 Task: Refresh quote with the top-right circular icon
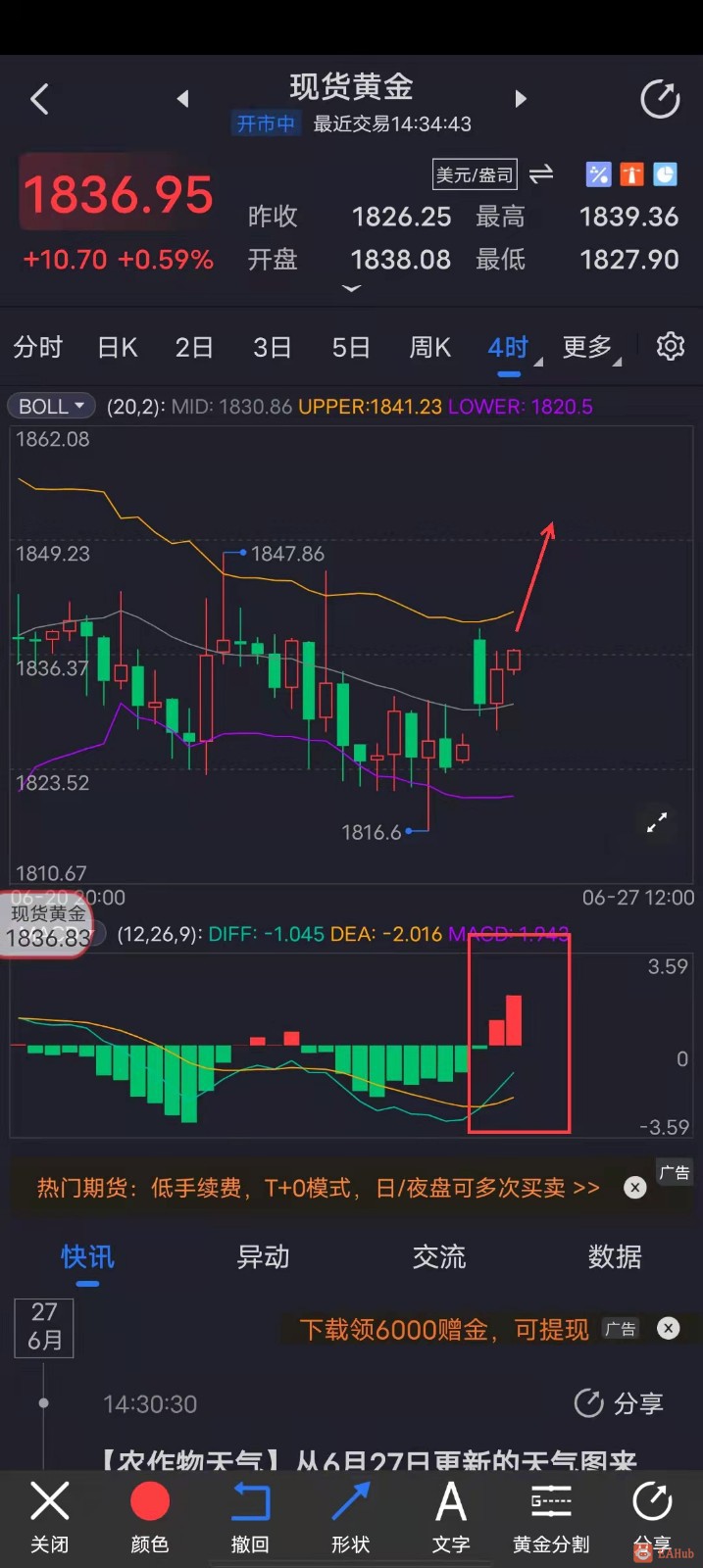click(660, 99)
